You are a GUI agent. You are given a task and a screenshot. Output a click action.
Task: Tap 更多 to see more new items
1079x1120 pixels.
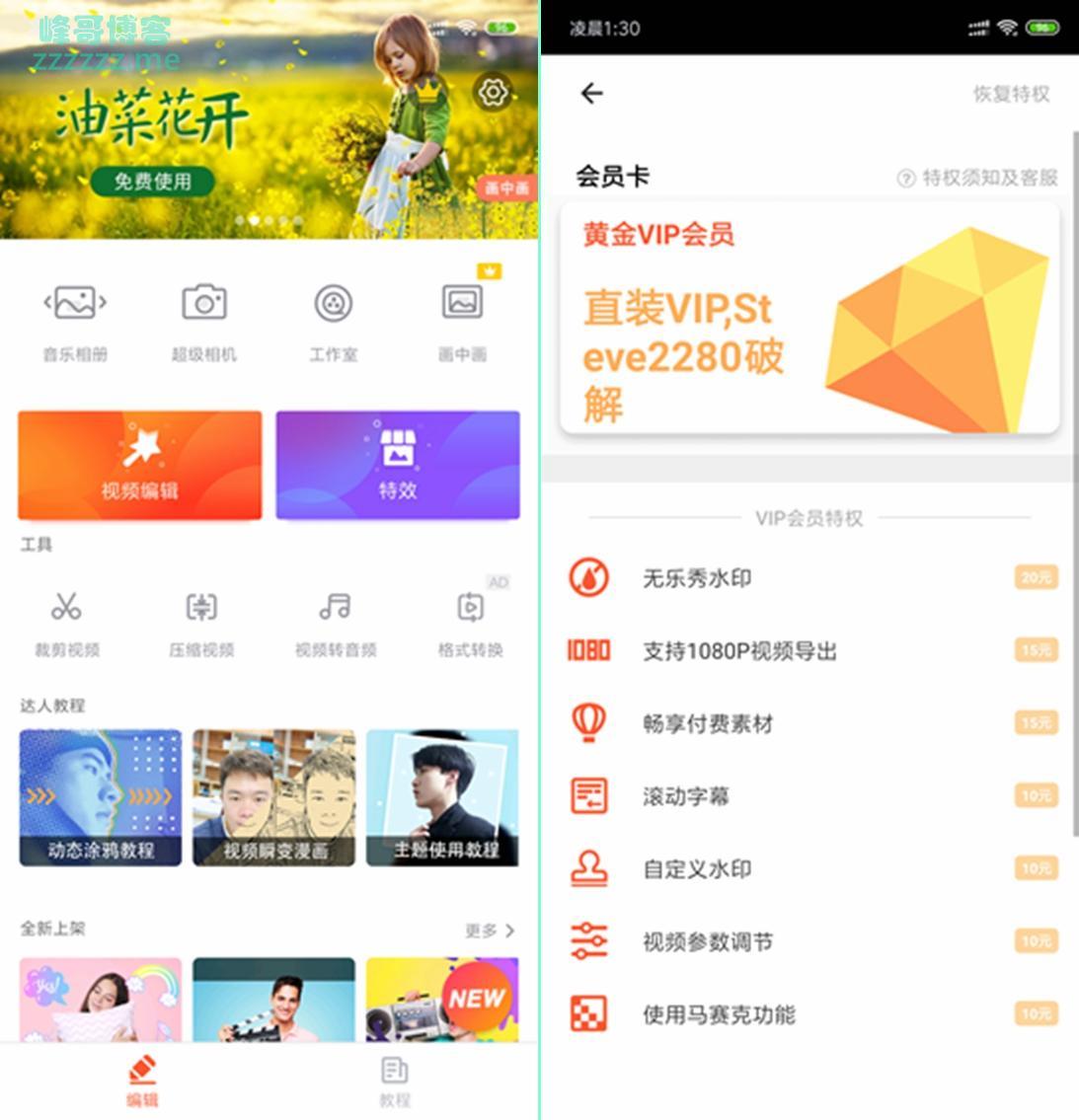pos(490,931)
